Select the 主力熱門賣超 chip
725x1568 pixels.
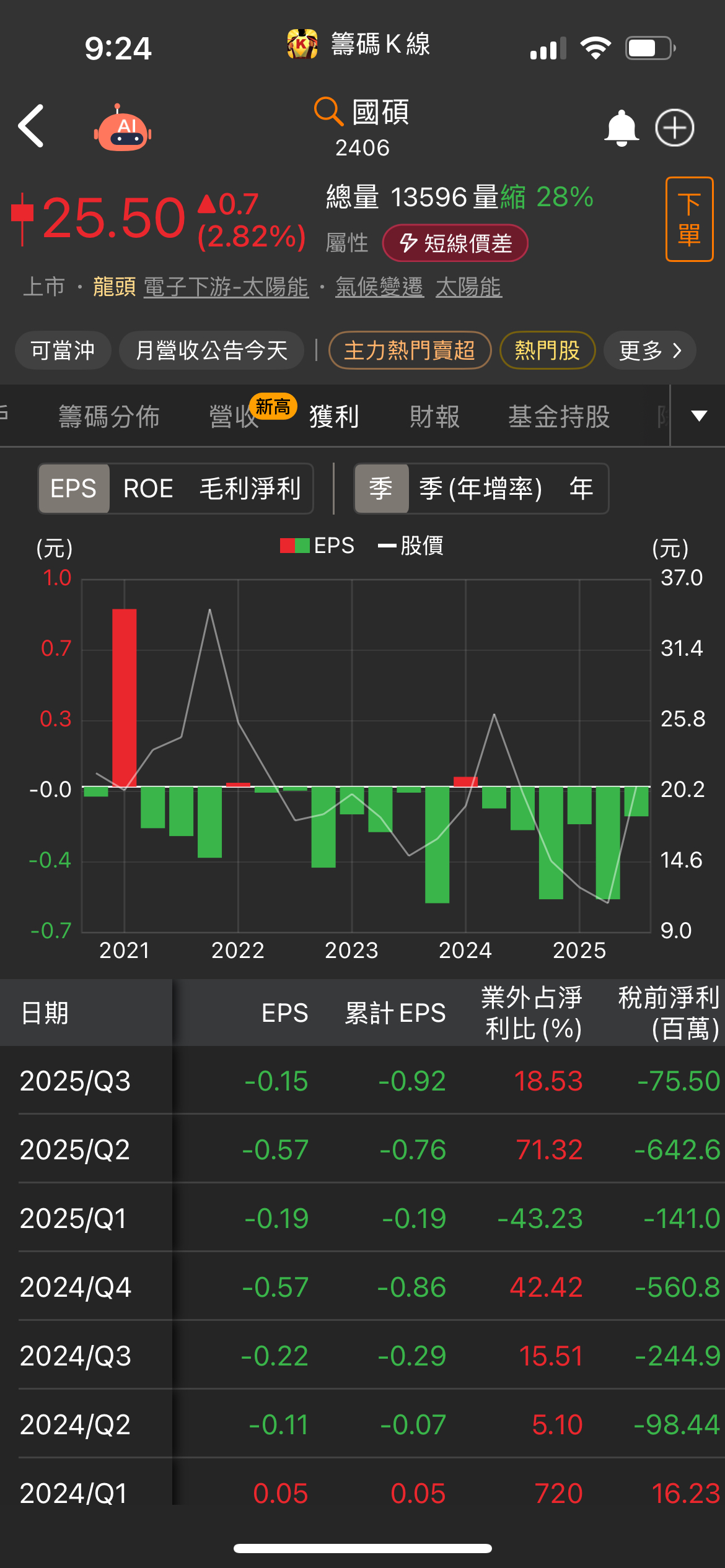(410, 351)
